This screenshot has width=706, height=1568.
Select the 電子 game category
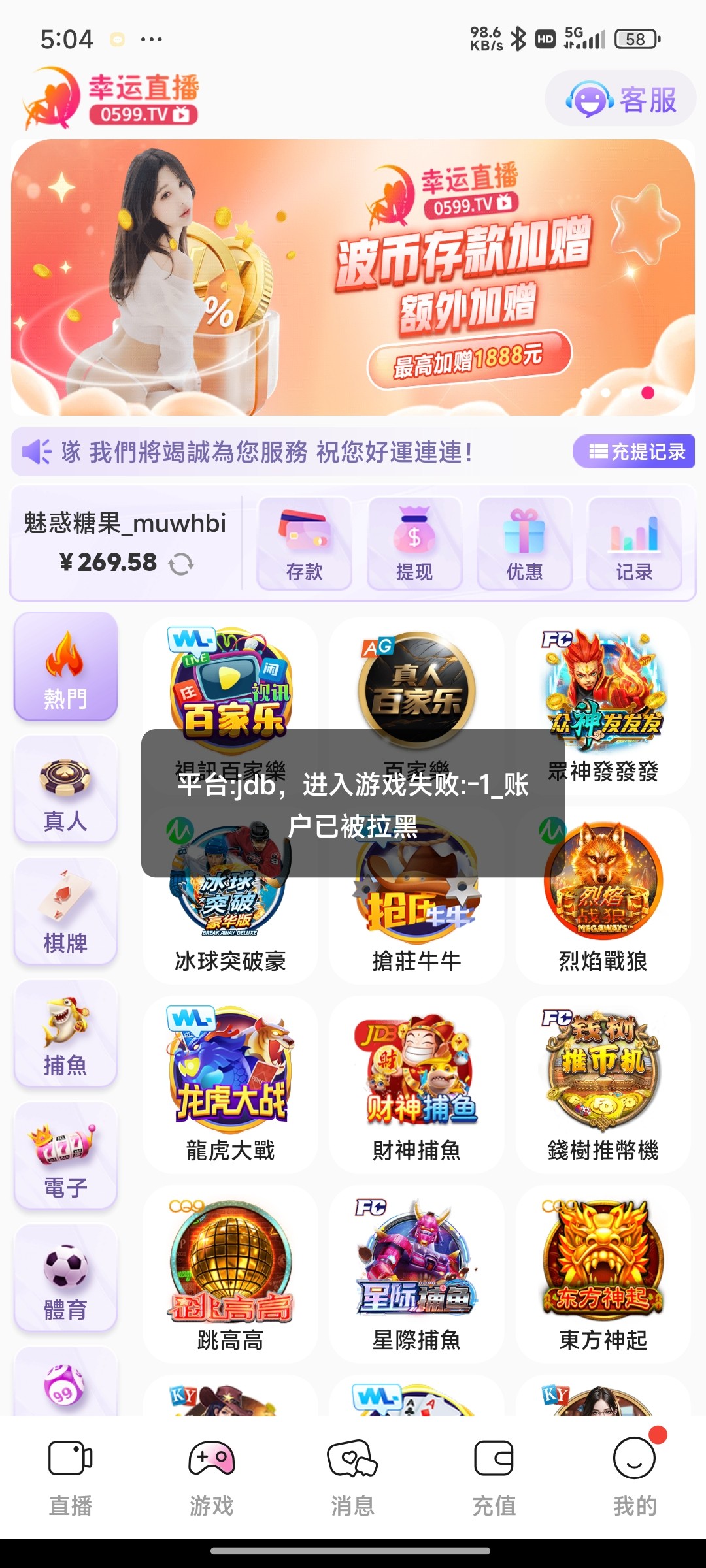pos(65,1156)
